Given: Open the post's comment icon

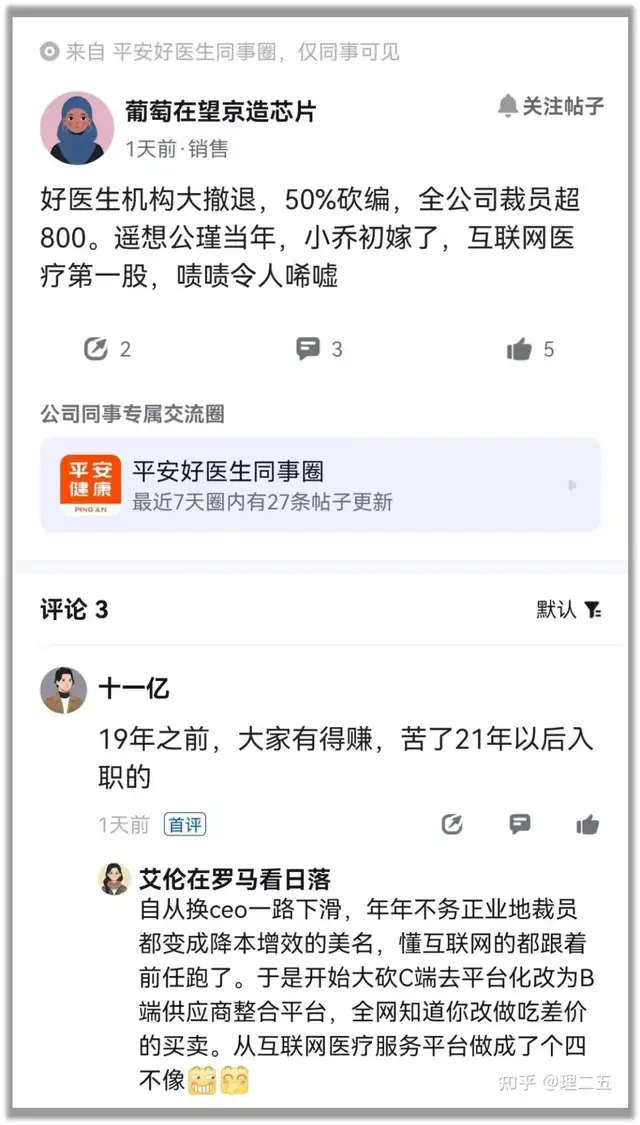Looking at the screenshot, I should [308, 349].
